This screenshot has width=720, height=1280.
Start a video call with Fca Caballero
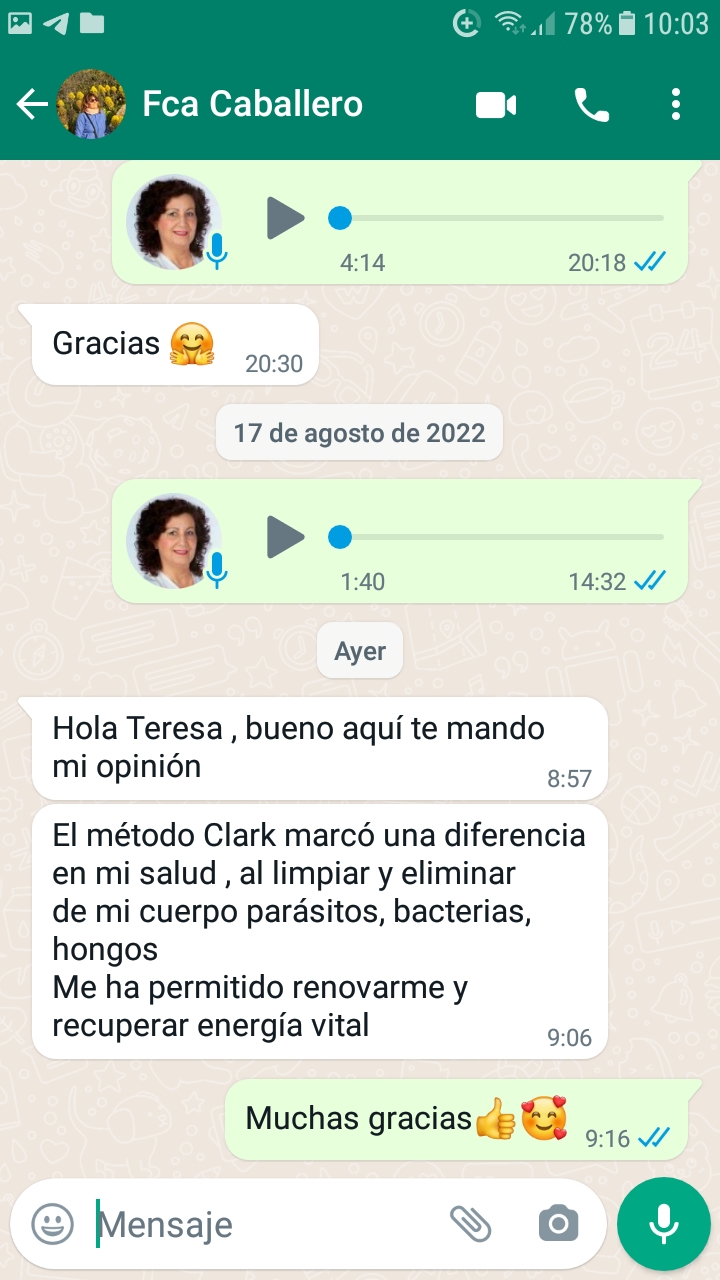[496, 104]
